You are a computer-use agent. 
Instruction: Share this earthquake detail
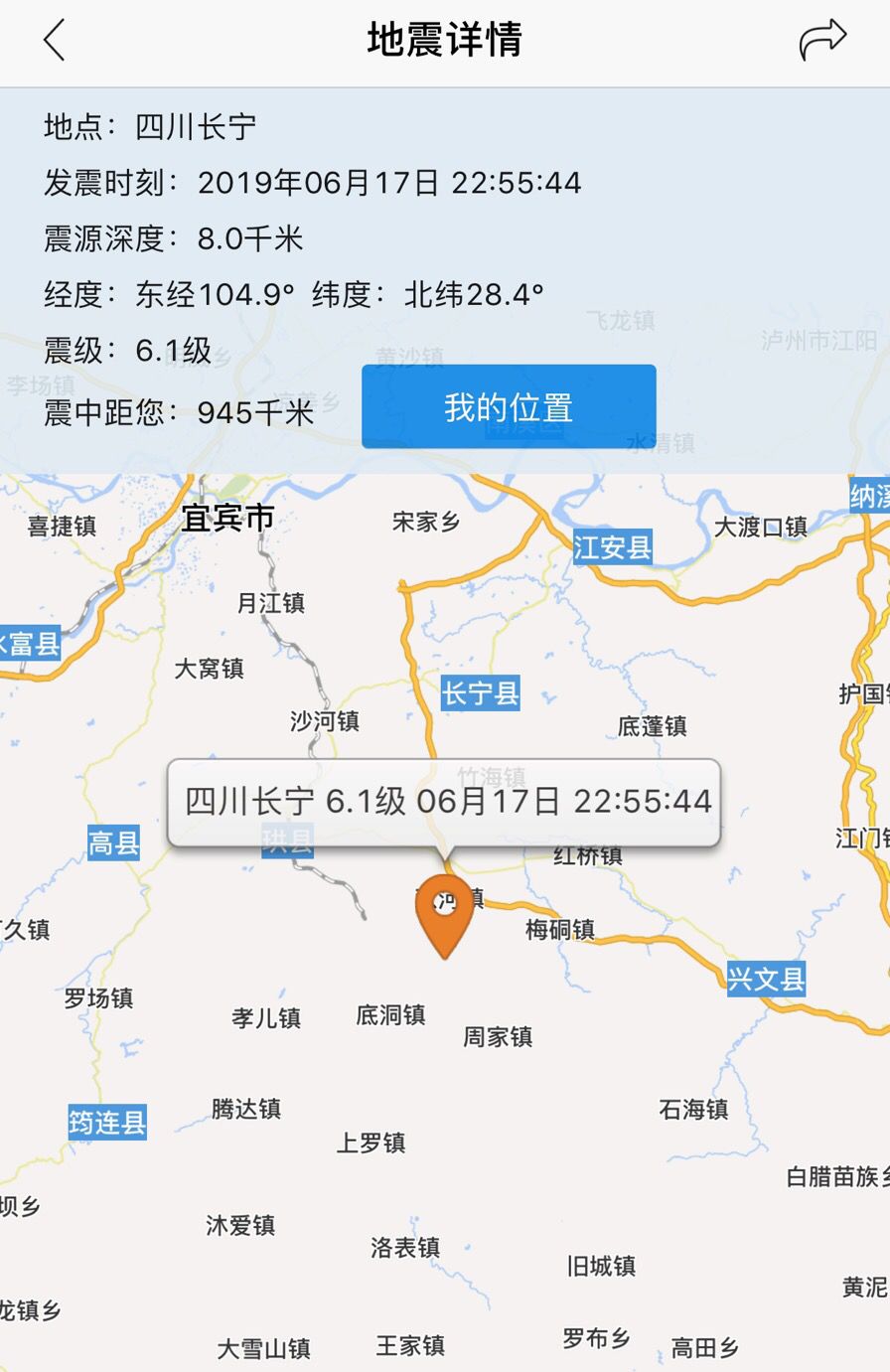pyautogui.click(x=822, y=41)
